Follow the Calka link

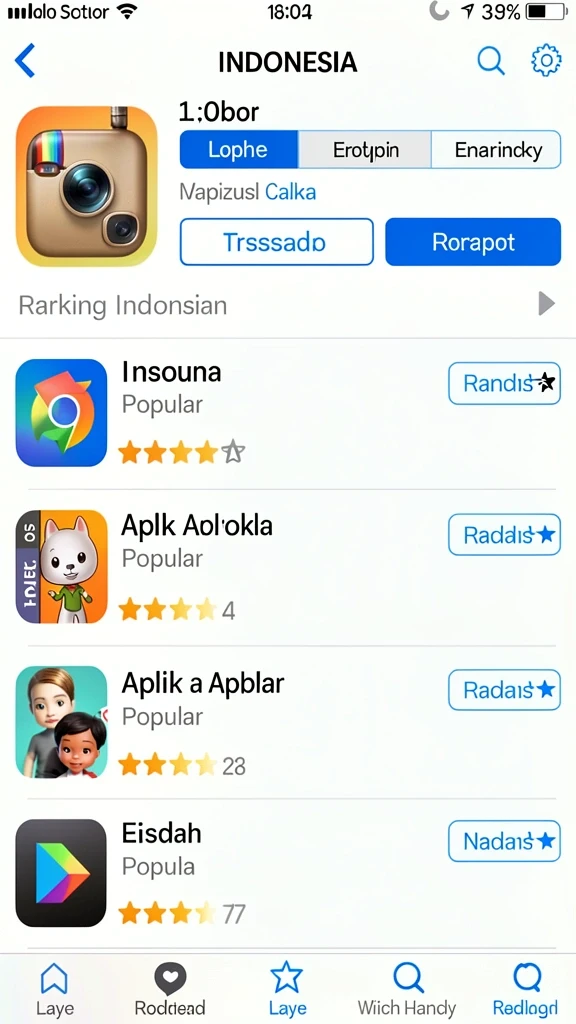click(x=291, y=192)
